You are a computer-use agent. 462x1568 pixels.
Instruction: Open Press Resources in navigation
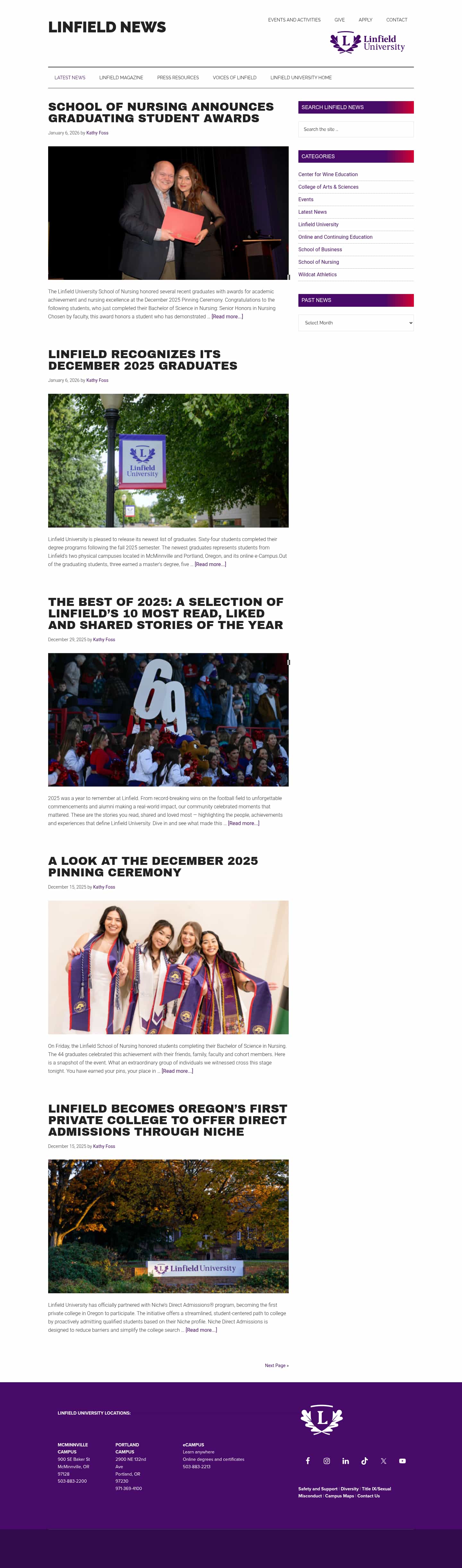click(178, 78)
